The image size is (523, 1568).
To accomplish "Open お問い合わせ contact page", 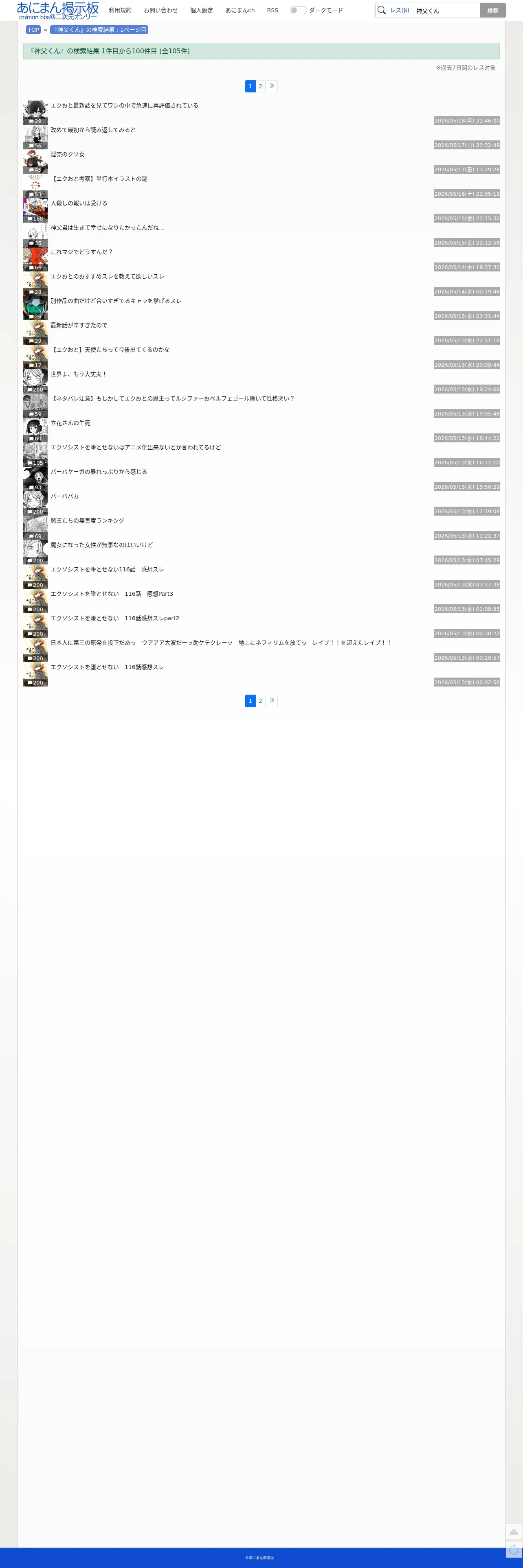I will pyautogui.click(x=161, y=10).
